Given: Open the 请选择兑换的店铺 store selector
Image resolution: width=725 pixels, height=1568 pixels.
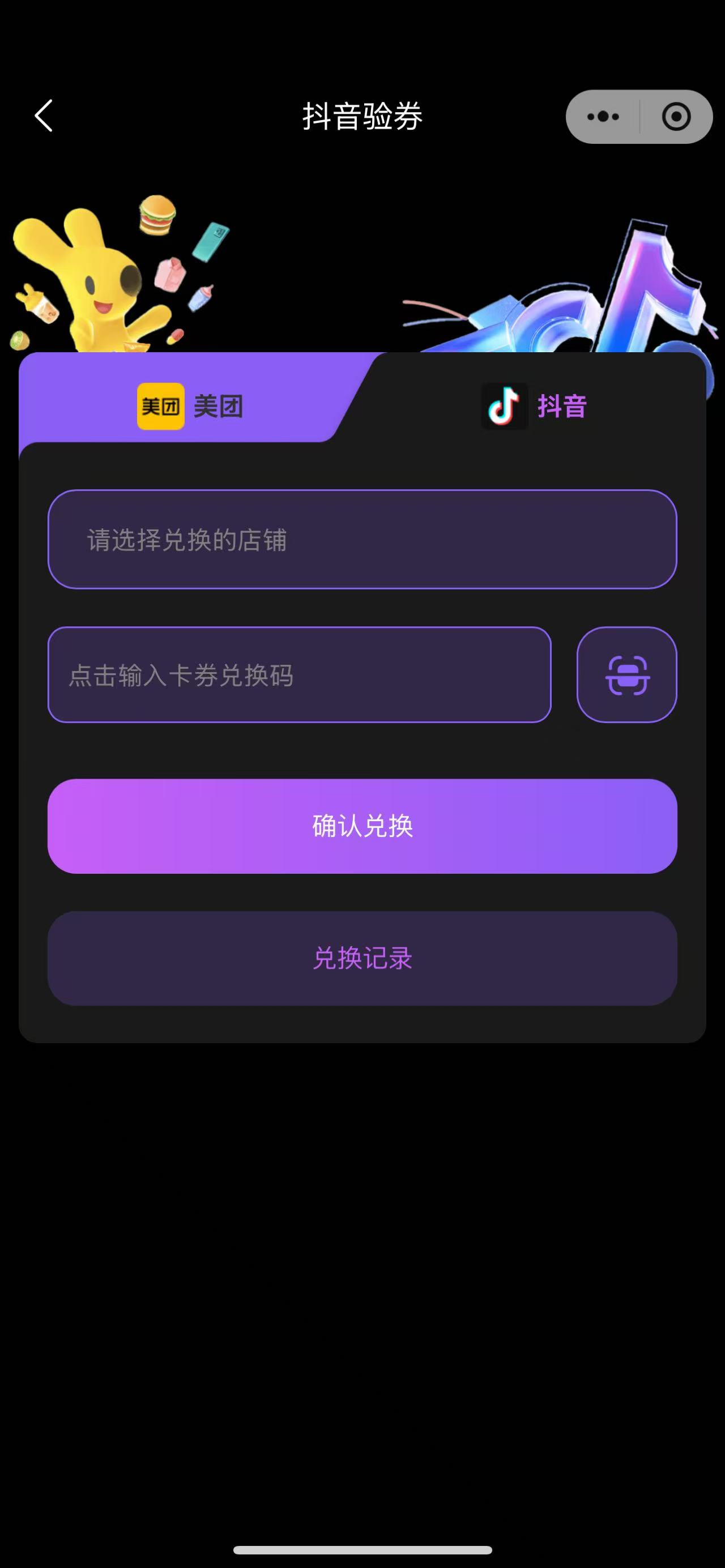Looking at the screenshot, I should (x=362, y=539).
